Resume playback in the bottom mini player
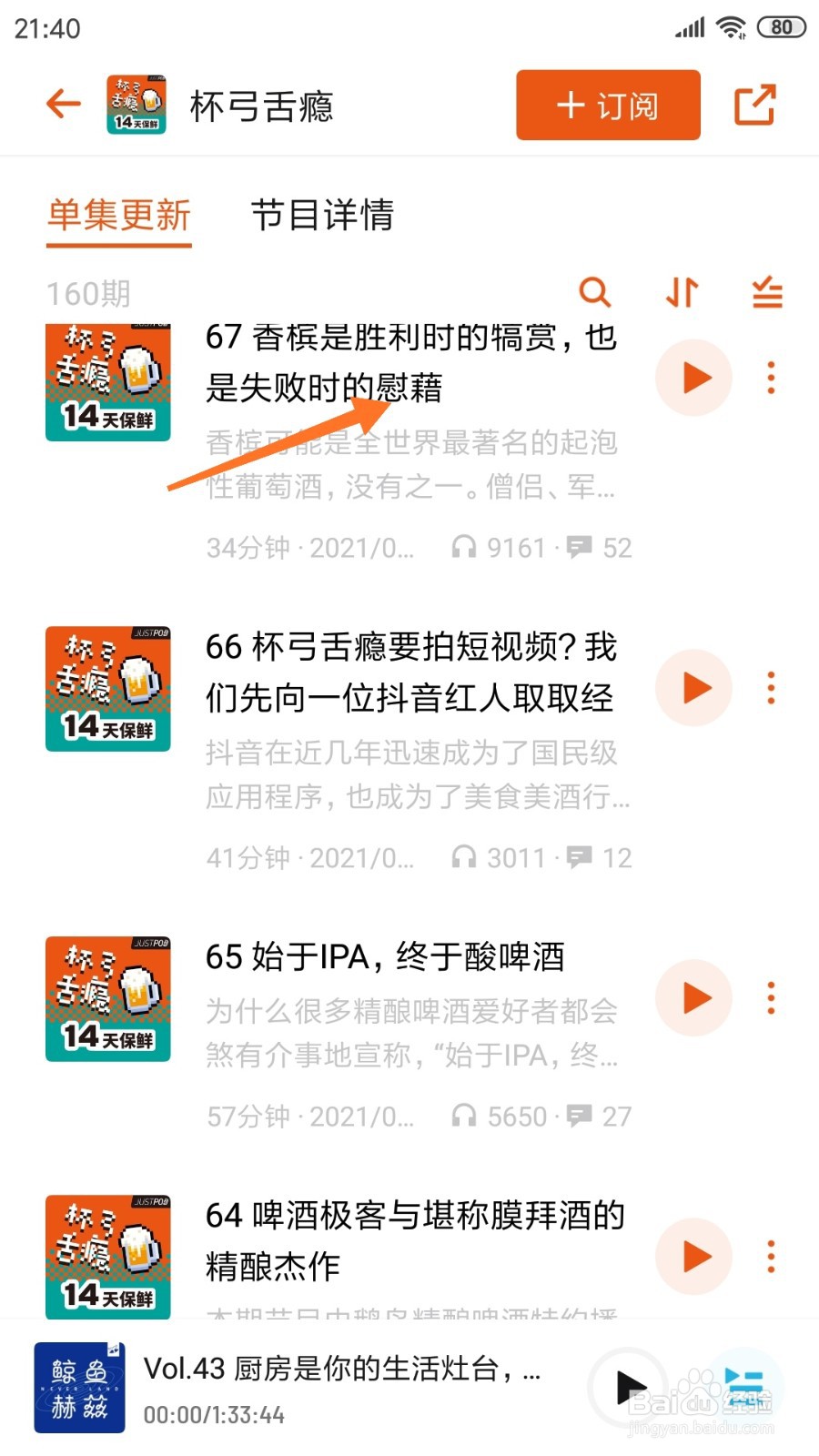 (632, 1389)
